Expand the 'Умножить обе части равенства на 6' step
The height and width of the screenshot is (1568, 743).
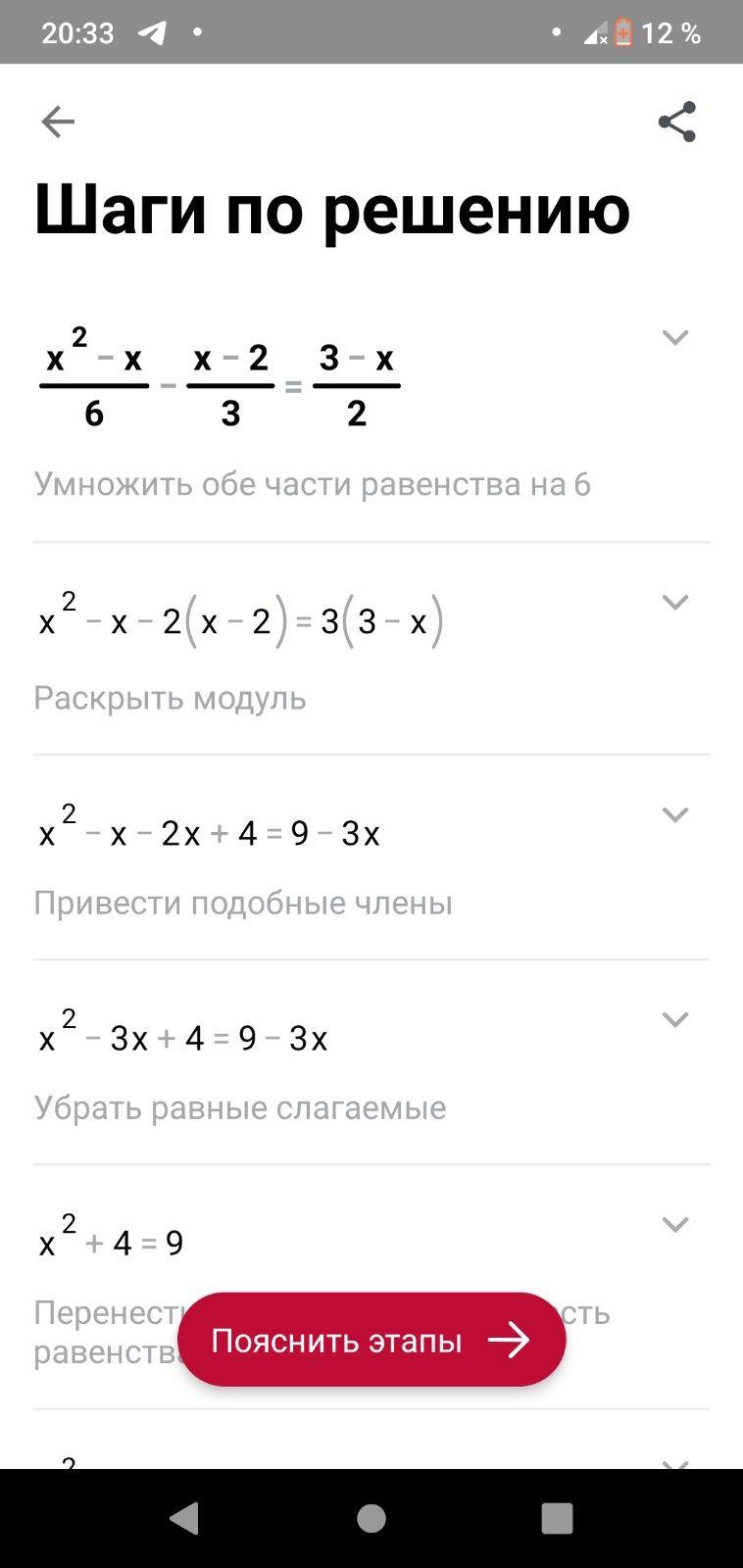point(675,338)
